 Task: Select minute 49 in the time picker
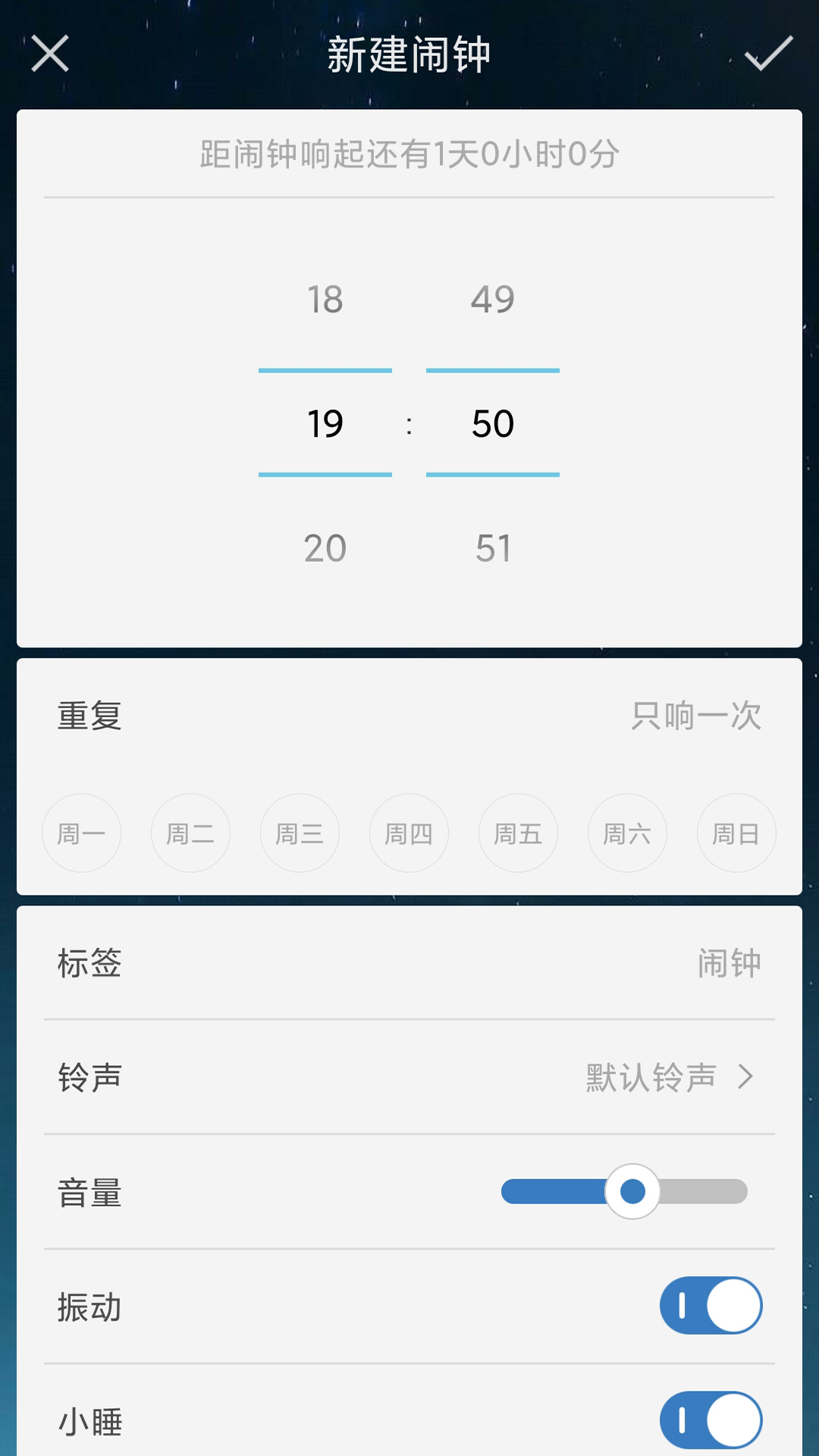tap(493, 299)
